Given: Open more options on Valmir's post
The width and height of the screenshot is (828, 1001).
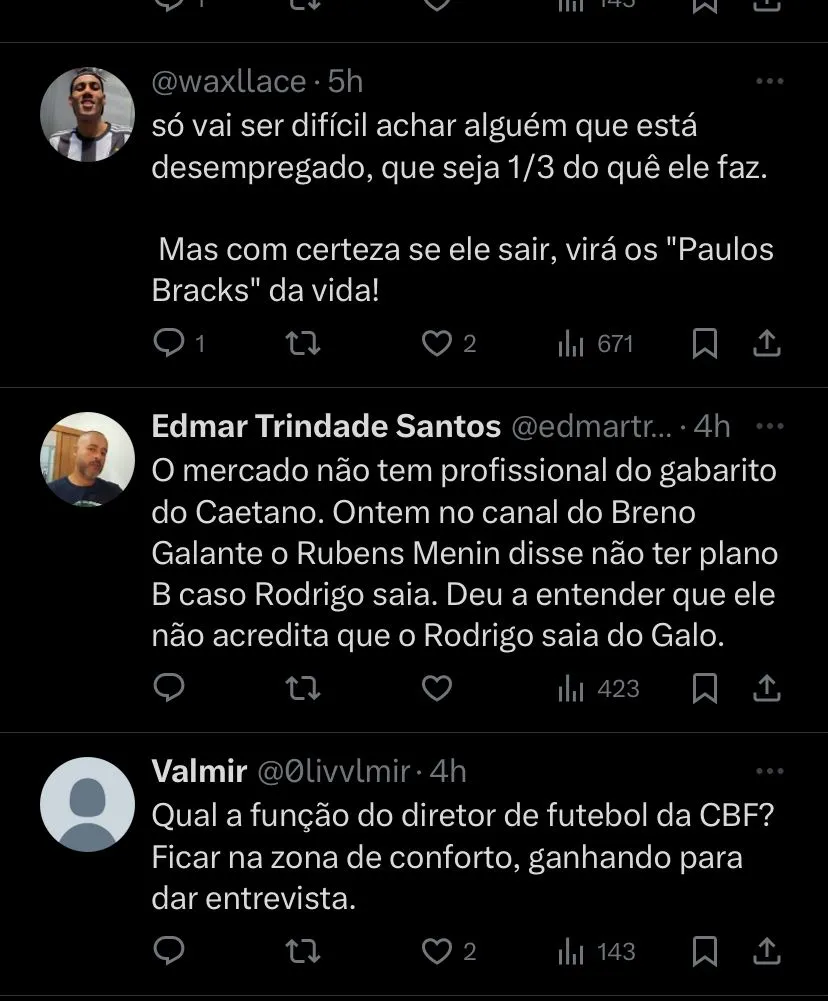Looking at the screenshot, I should 769,771.
